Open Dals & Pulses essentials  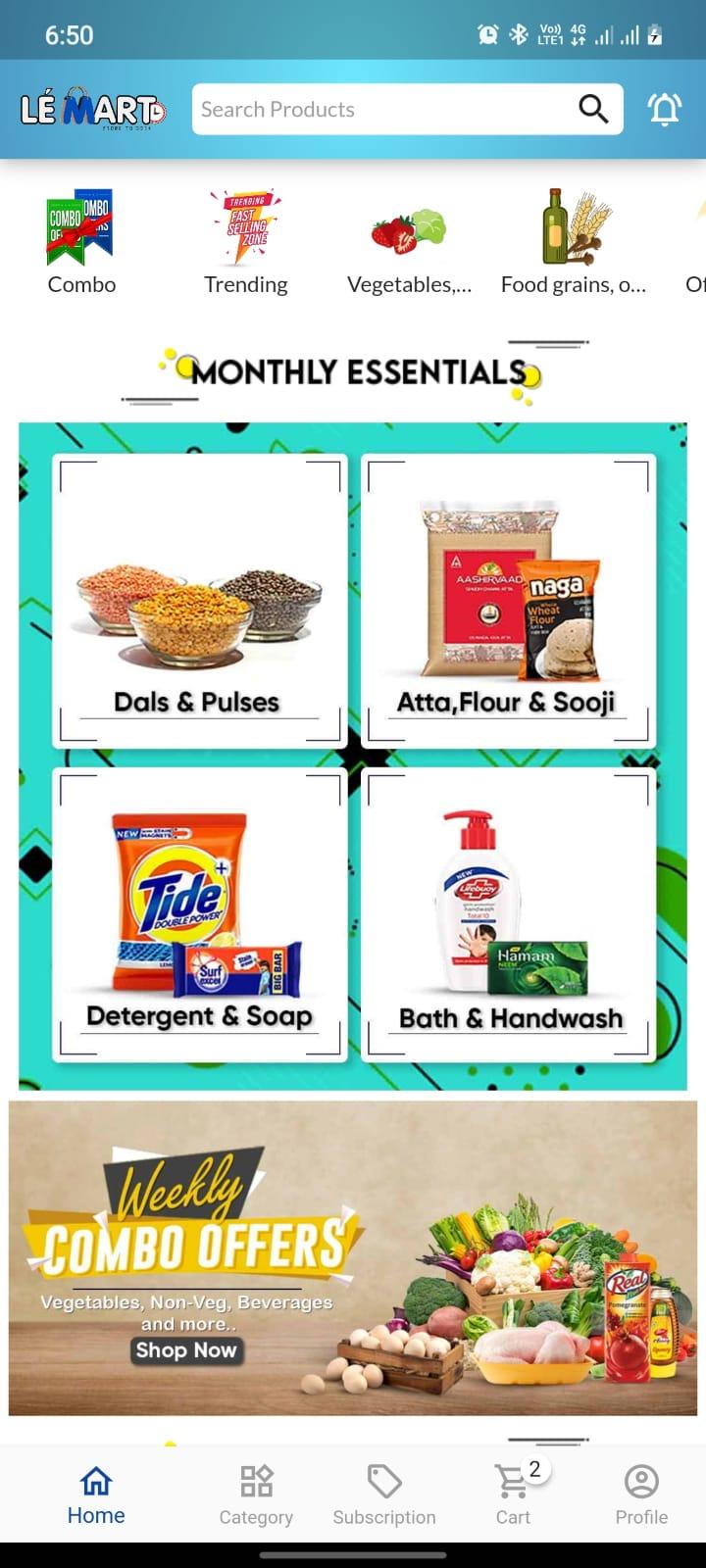click(199, 601)
